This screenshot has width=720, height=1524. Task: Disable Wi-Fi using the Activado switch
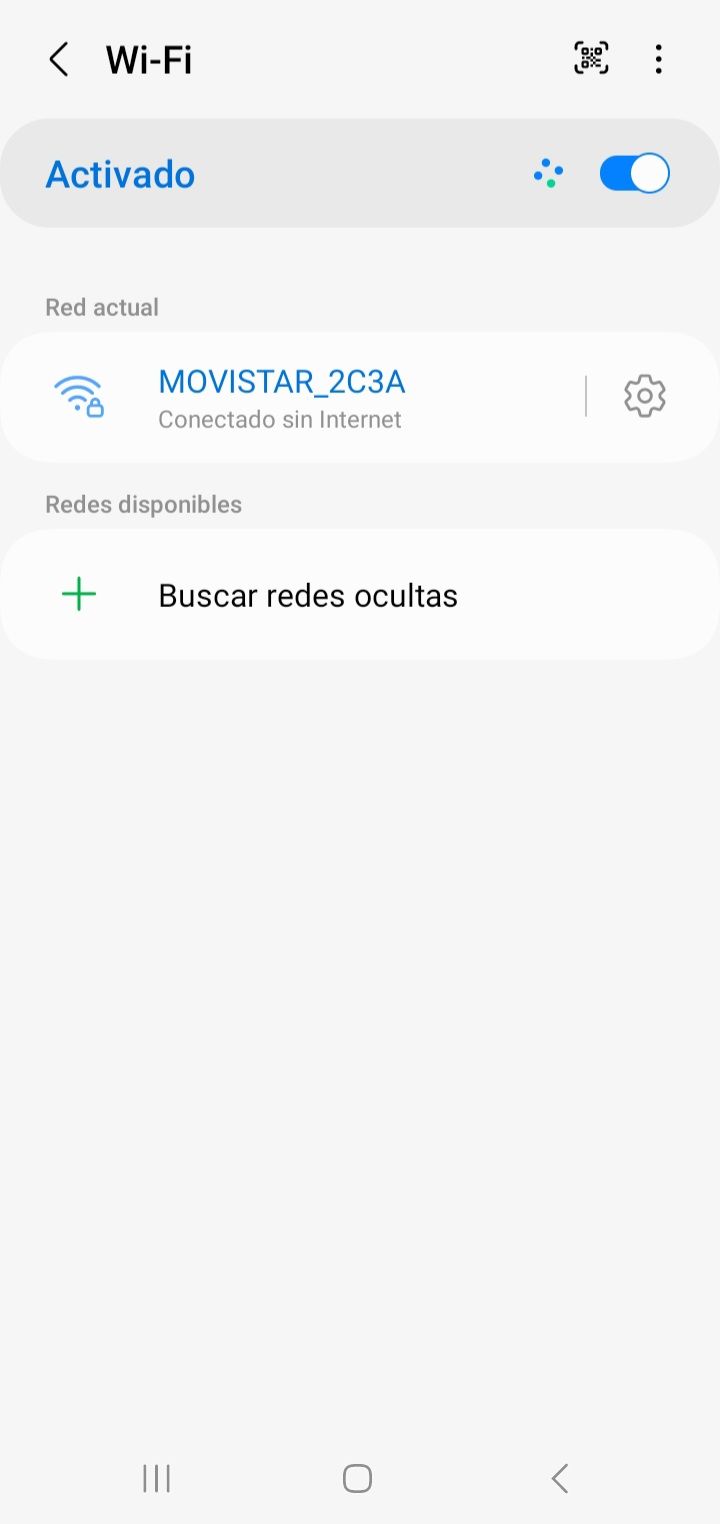coord(632,172)
